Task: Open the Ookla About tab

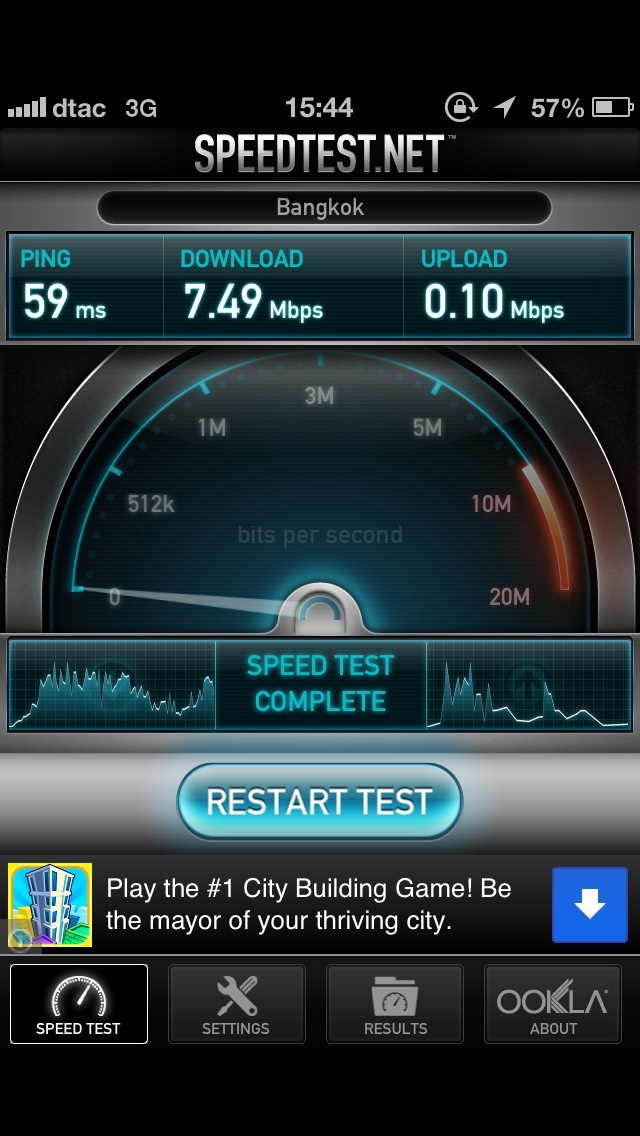Action: (x=552, y=1004)
